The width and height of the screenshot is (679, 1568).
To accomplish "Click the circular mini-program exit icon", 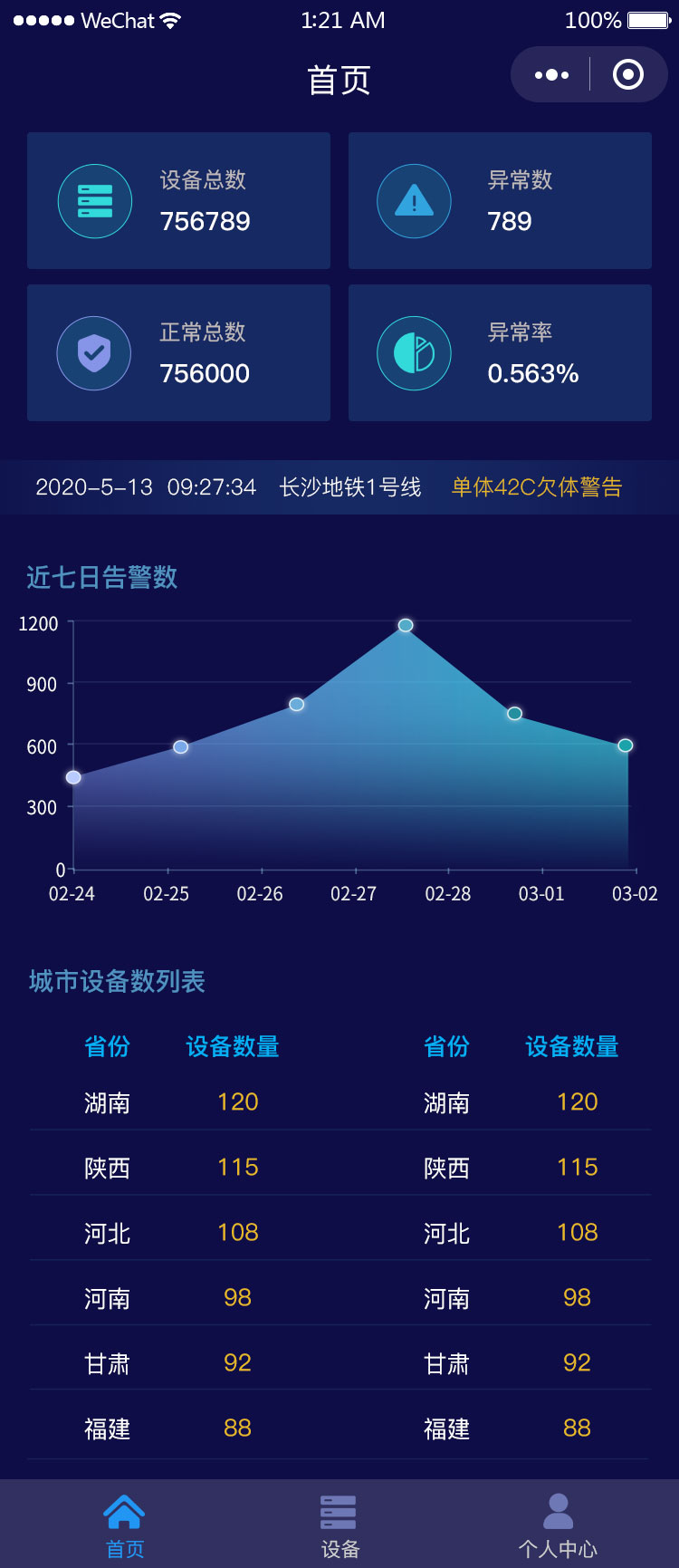I will point(628,74).
